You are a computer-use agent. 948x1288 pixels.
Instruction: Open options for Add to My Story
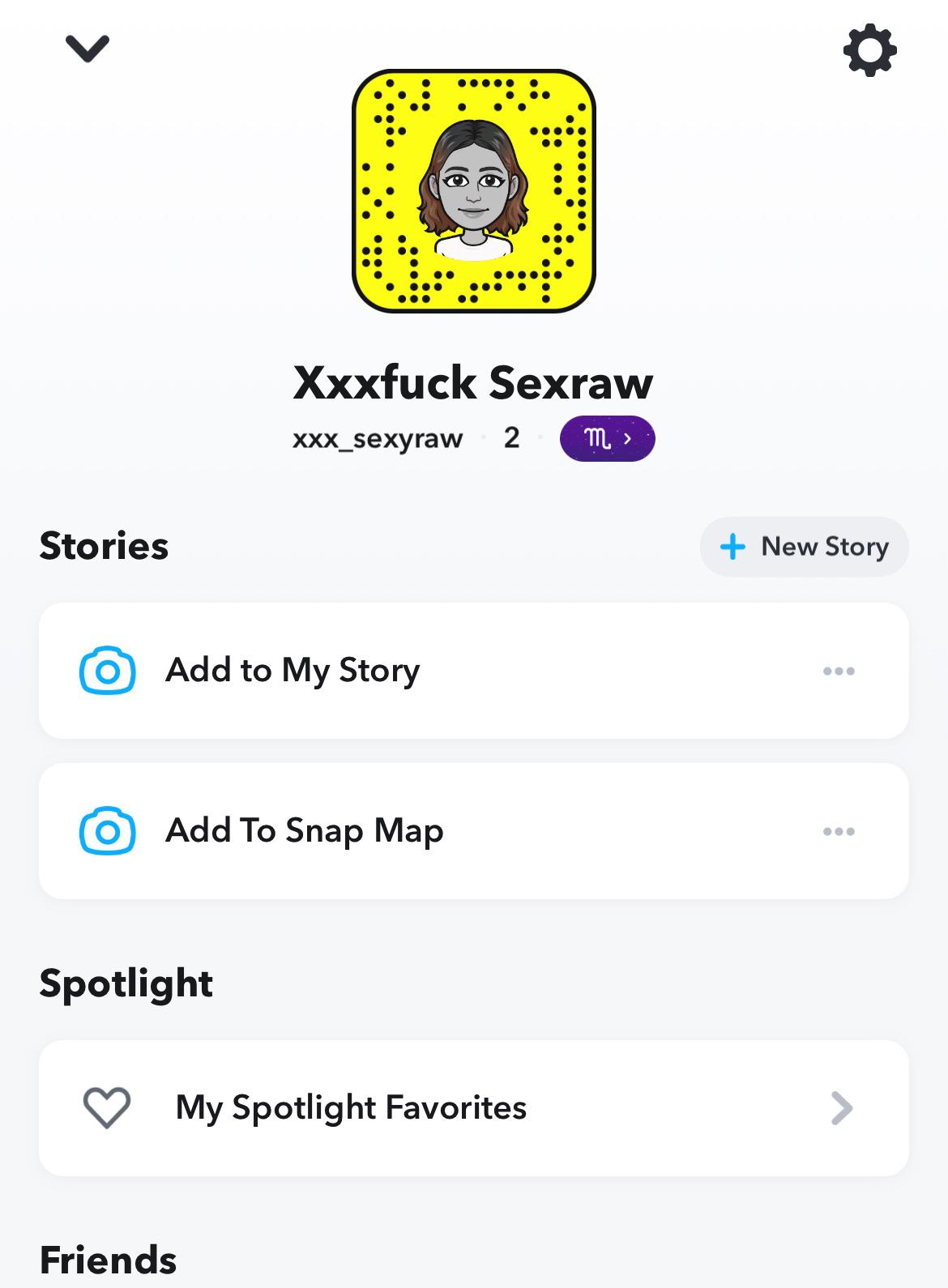pos(838,671)
